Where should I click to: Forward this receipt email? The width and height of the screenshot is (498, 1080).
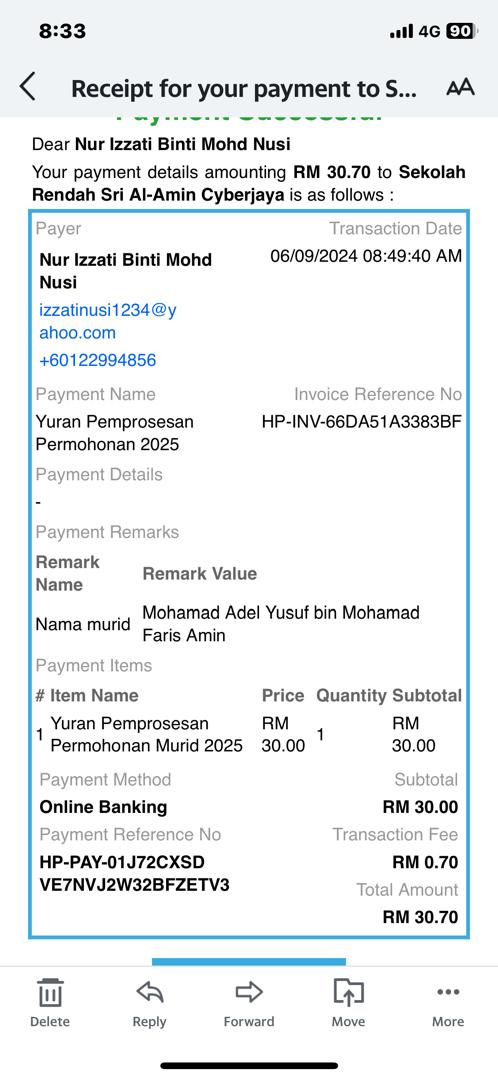[249, 1003]
